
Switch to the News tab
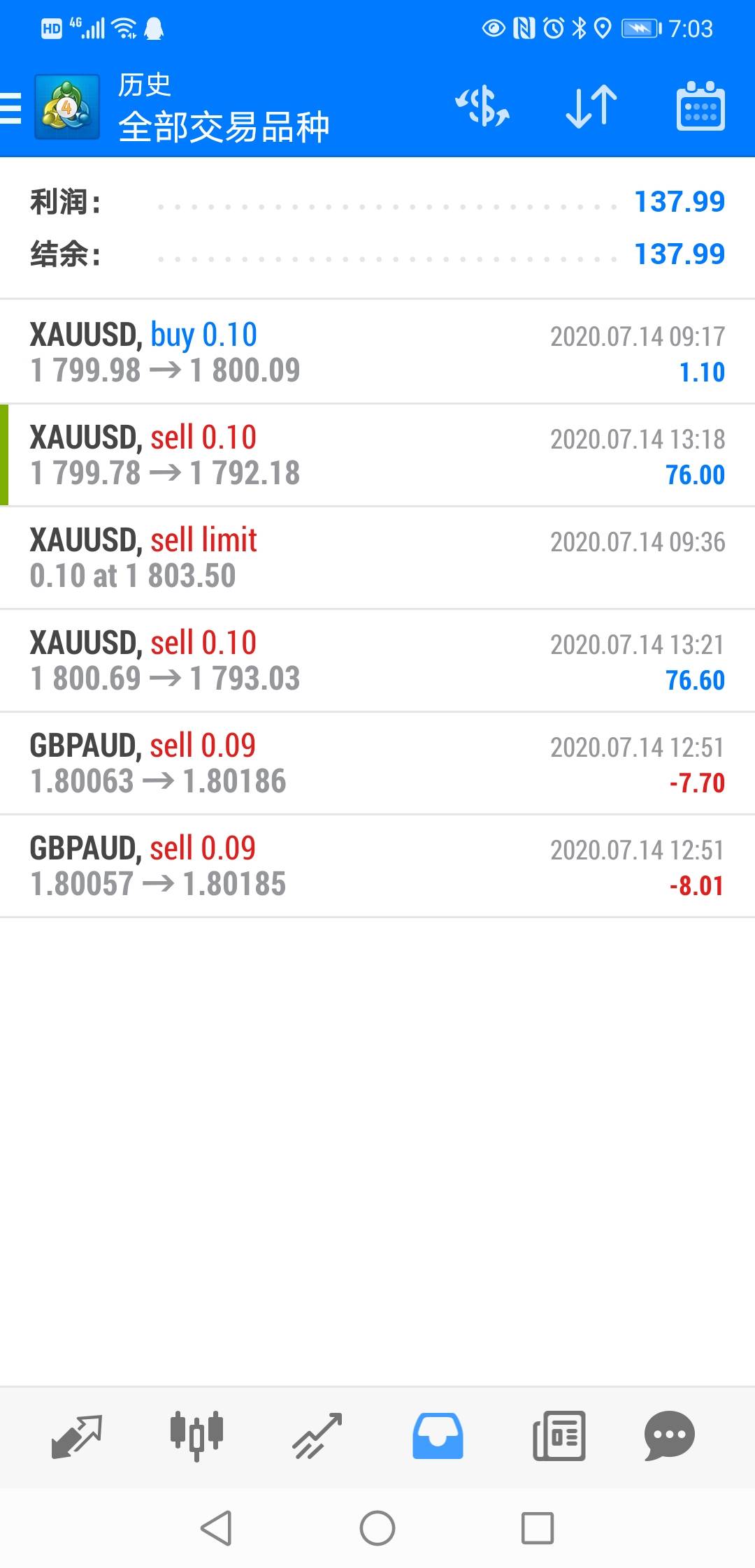coord(559,1437)
